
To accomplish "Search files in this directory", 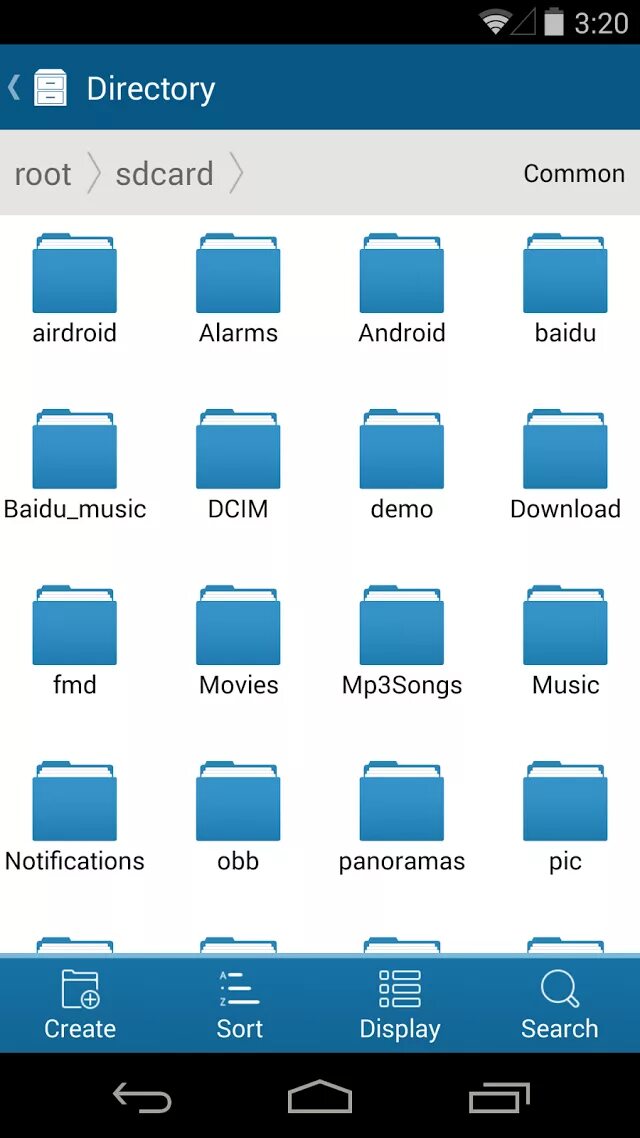I will point(560,1004).
